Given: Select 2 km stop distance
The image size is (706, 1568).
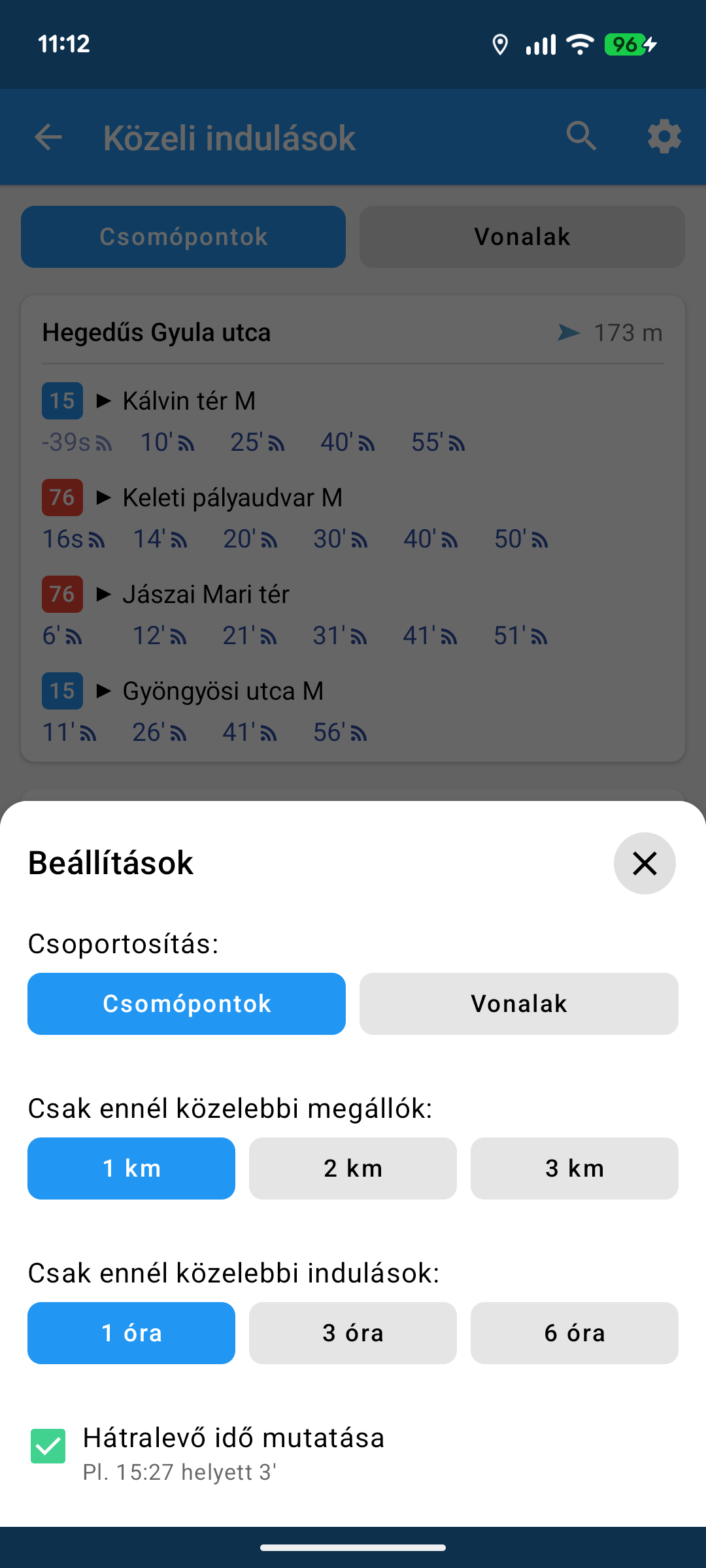Looking at the screenshot, I should click(352, 1168).
